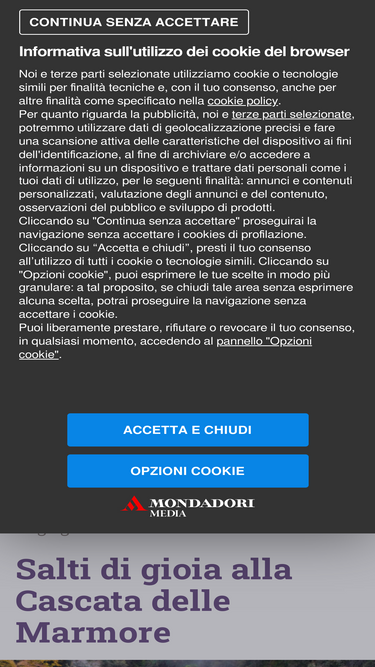The image size is (375, 667).
Task: Tap Continua senza accettare button
Action: 134,22
